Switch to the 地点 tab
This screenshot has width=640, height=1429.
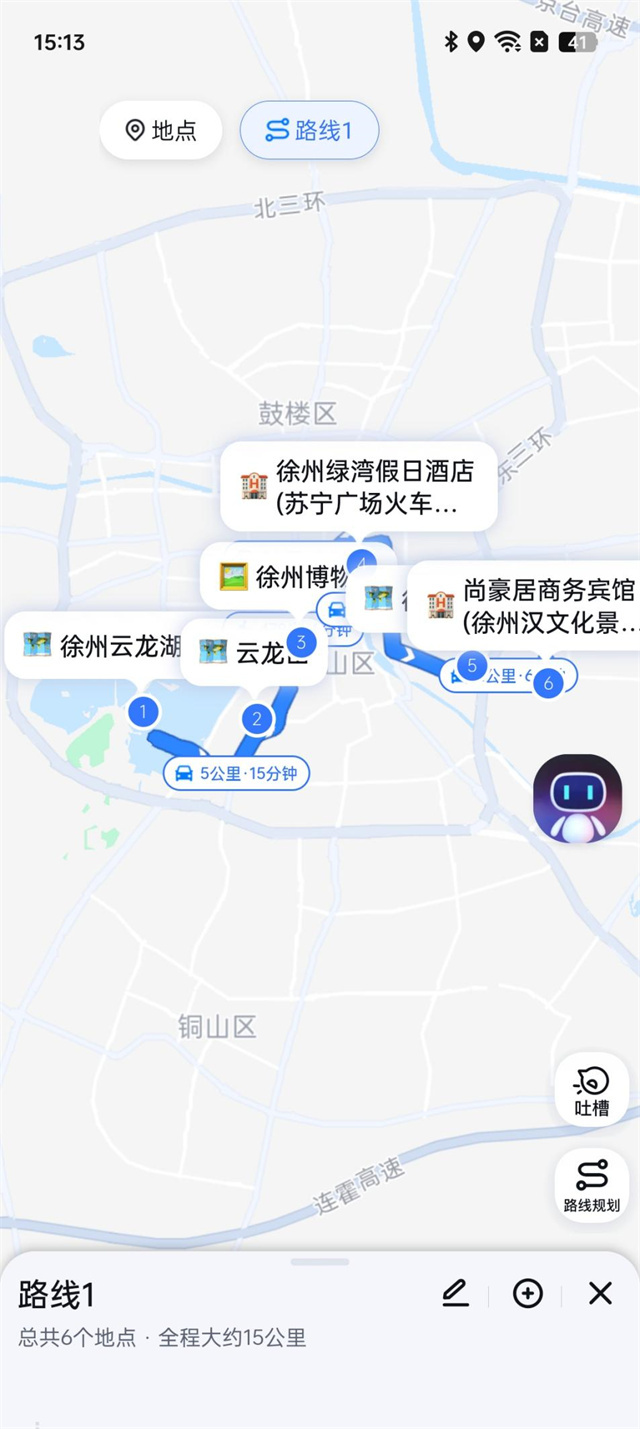tap(160, 130)
